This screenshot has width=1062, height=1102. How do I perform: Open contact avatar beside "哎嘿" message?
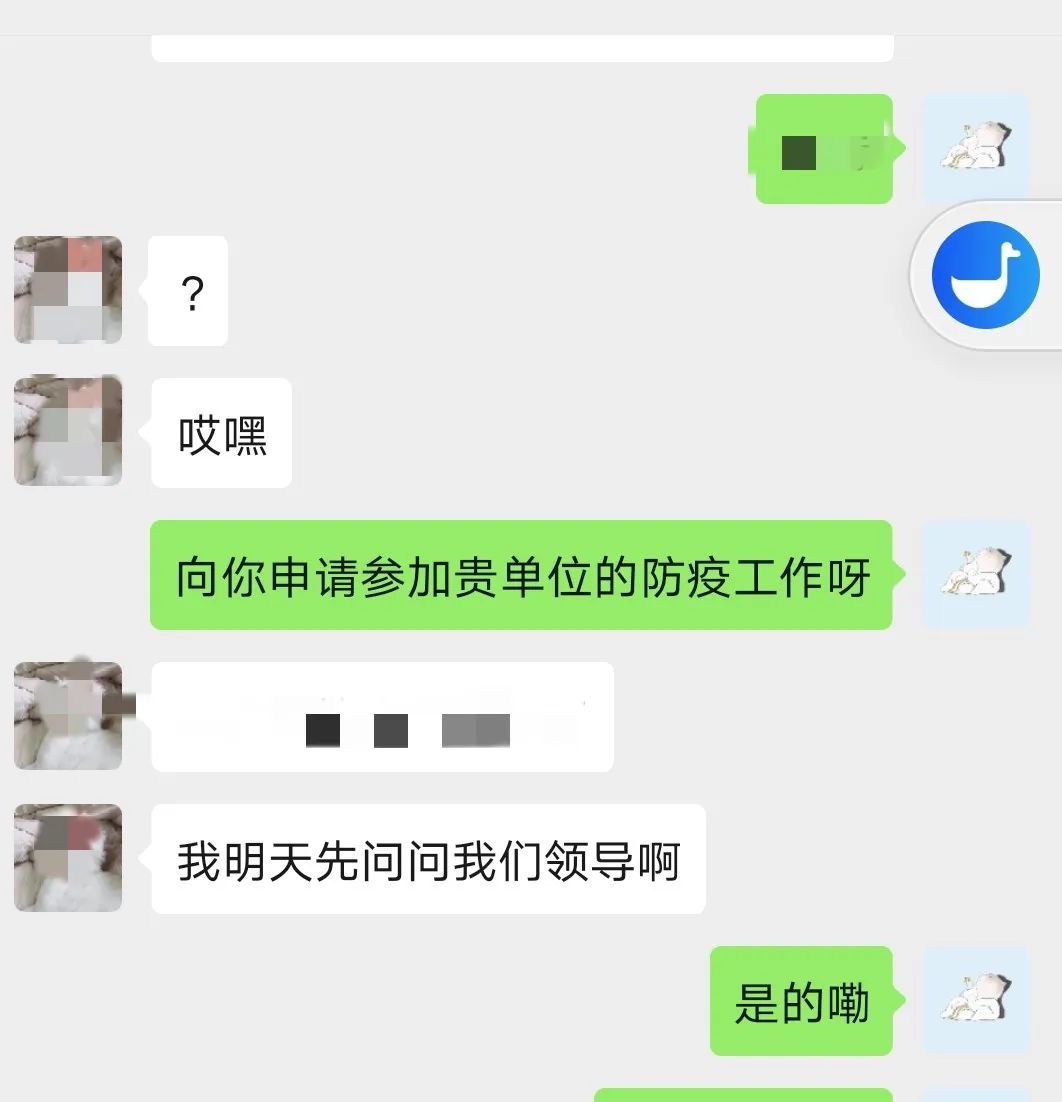coord(68,431)
